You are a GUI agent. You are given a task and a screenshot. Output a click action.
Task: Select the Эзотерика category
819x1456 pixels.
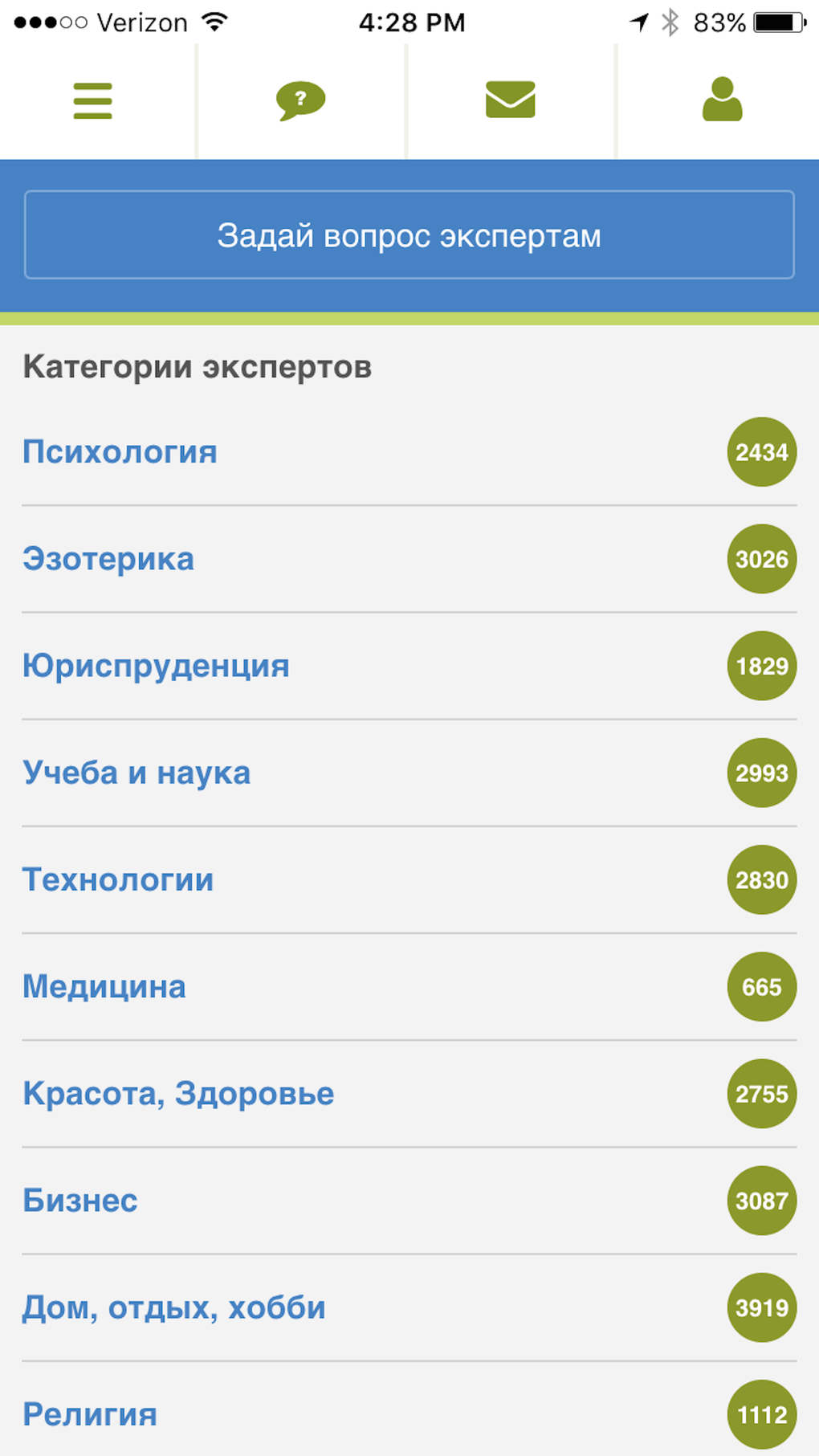coord(108,559)
